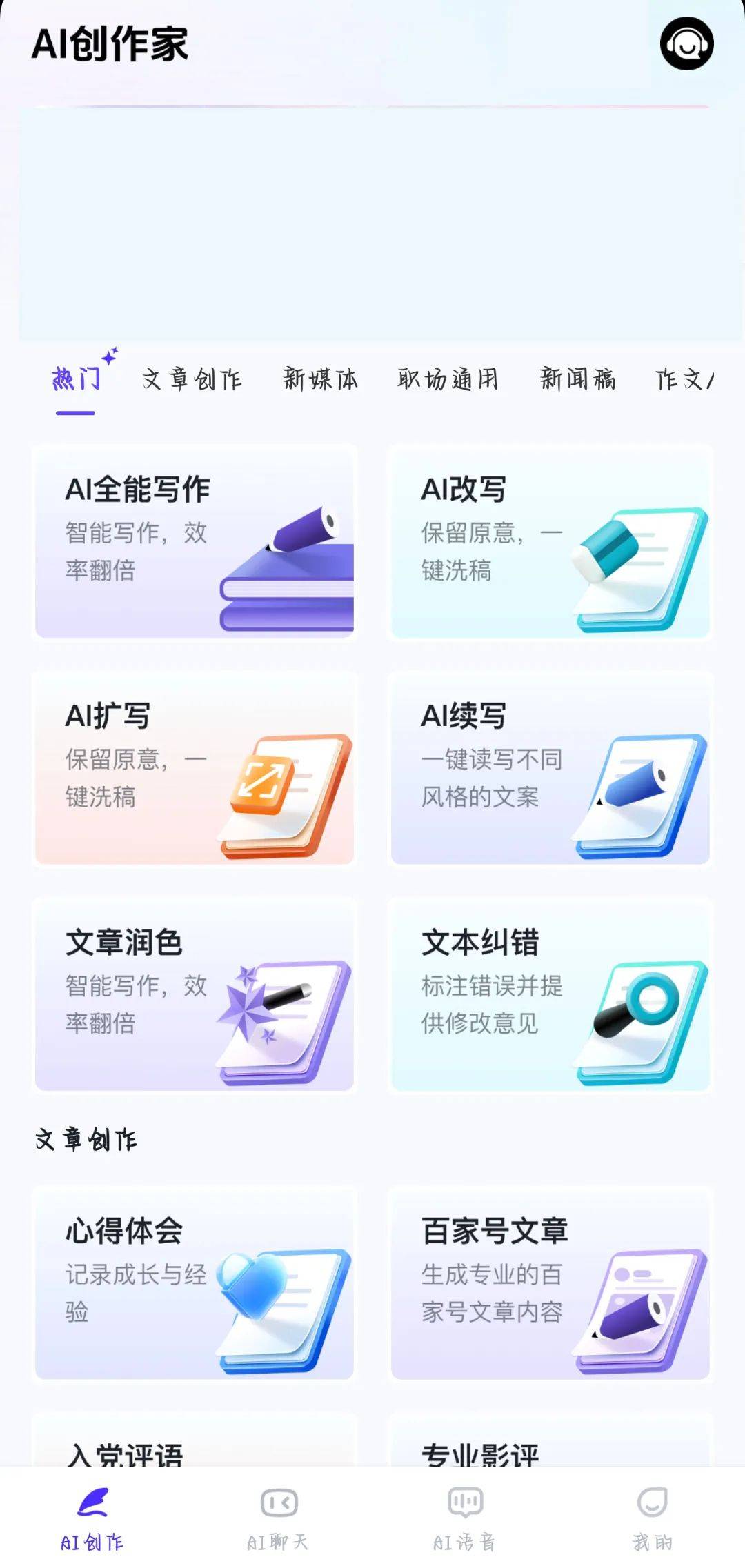Screen dimensions: 745x1568
Task: Switch to the 新媒体 category tab
Action: 321,379
